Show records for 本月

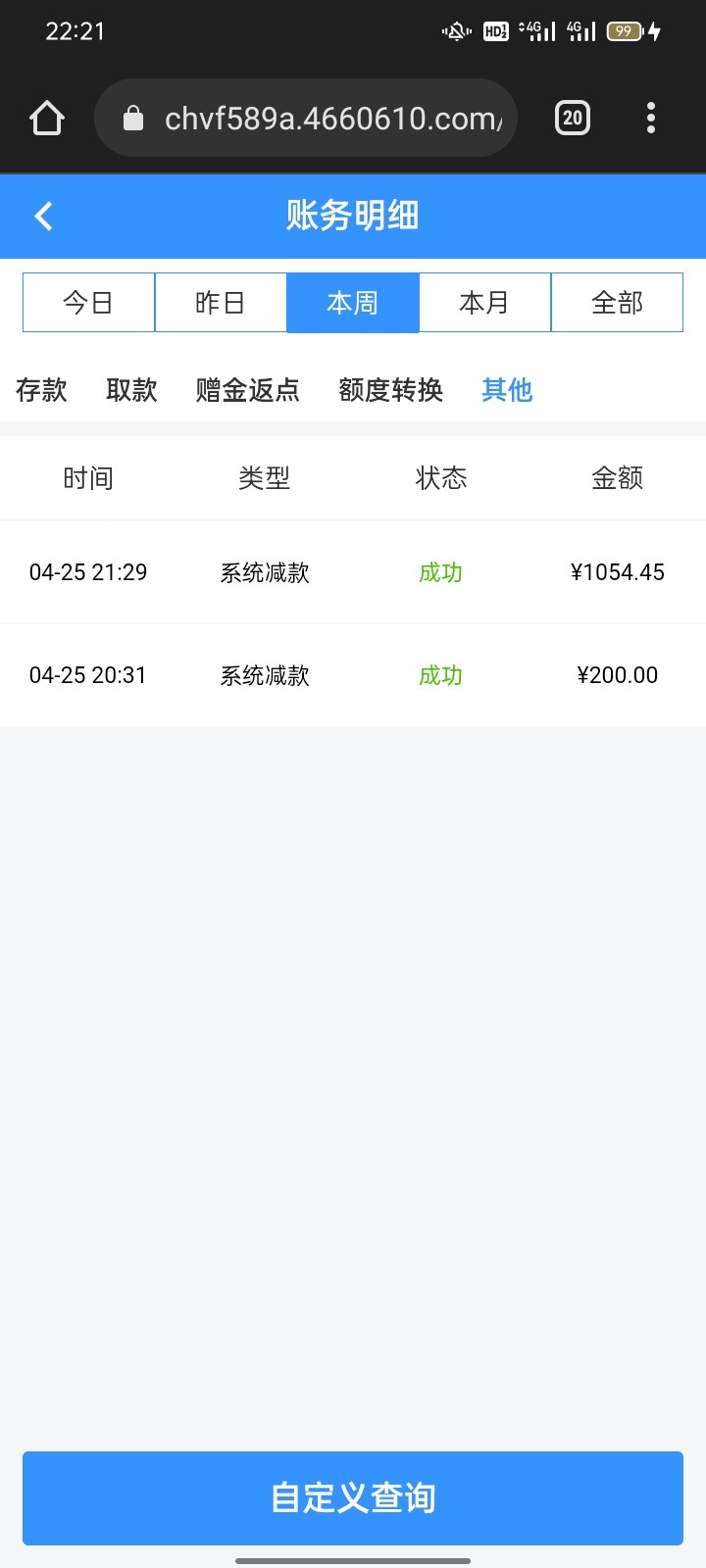pos(485,303)
